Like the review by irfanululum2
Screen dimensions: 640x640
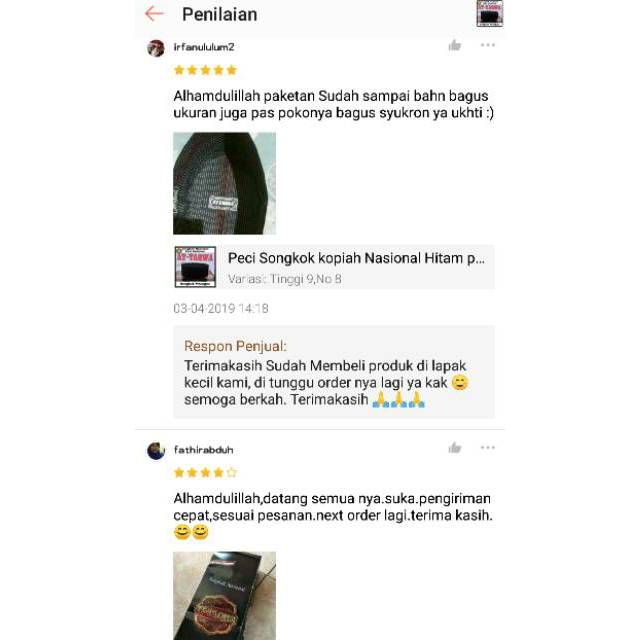(x=455, y=45)
